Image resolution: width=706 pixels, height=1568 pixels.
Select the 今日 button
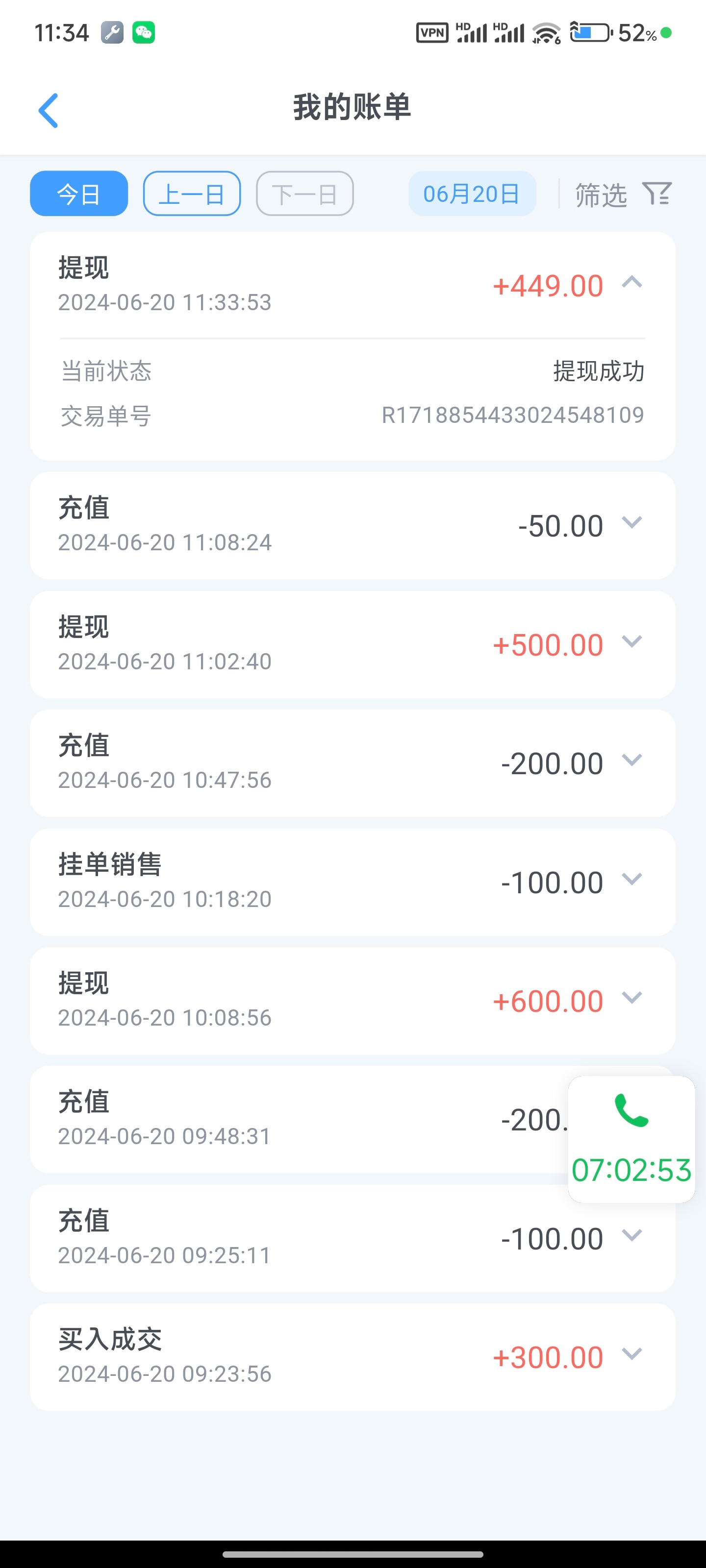78,194
